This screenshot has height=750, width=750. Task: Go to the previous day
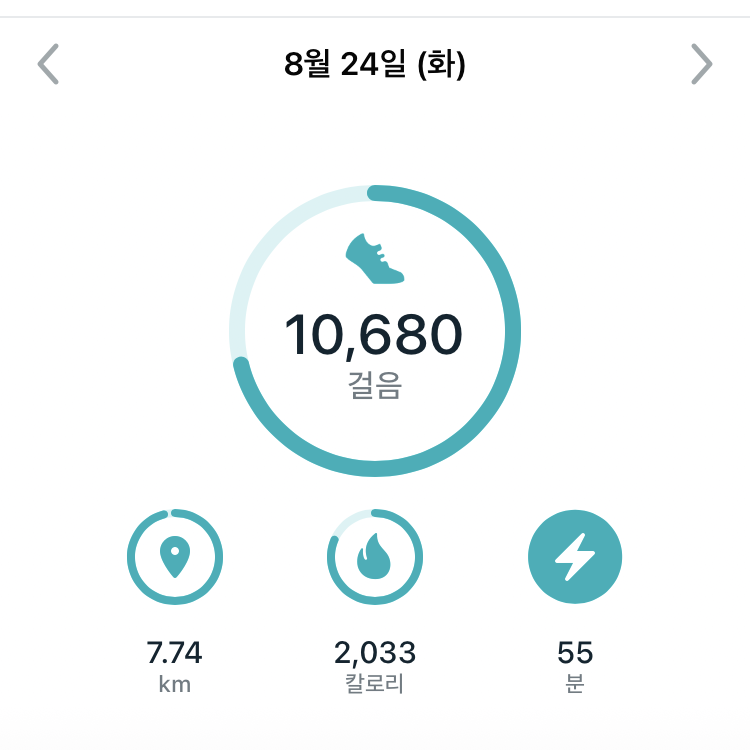click(48, 64)
